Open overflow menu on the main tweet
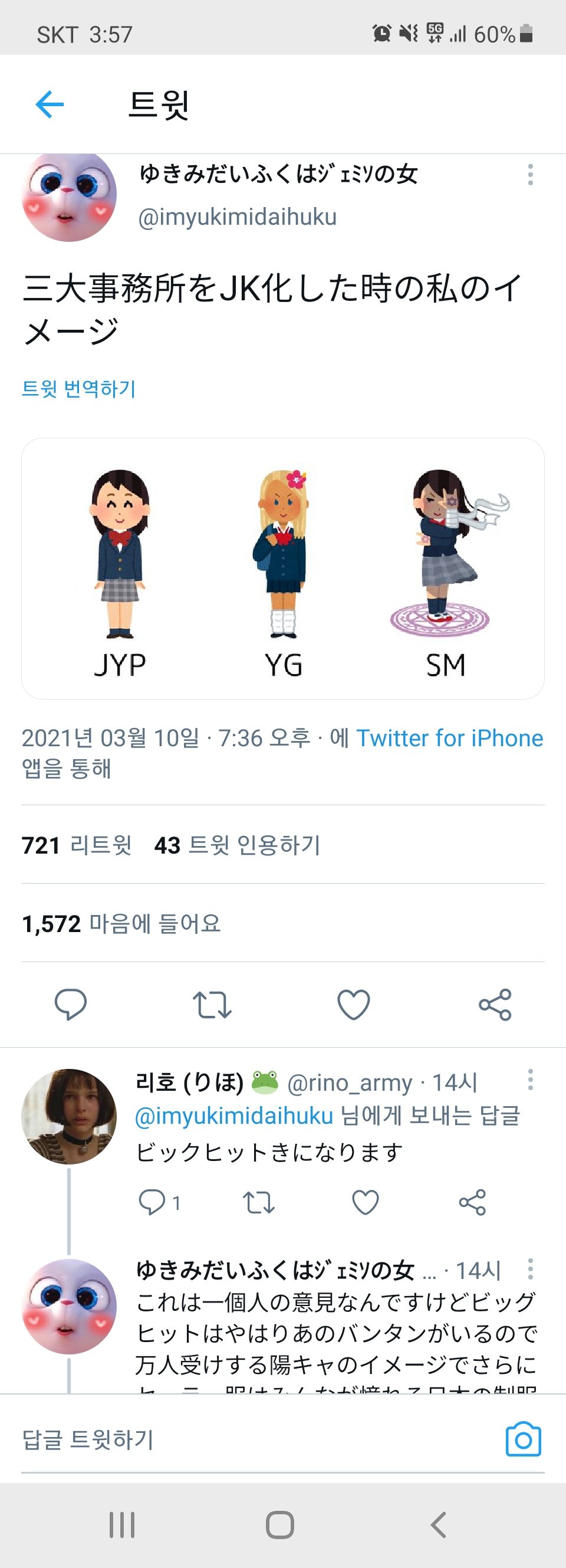Screen dimensions: 566x1568 click(530, 175)
